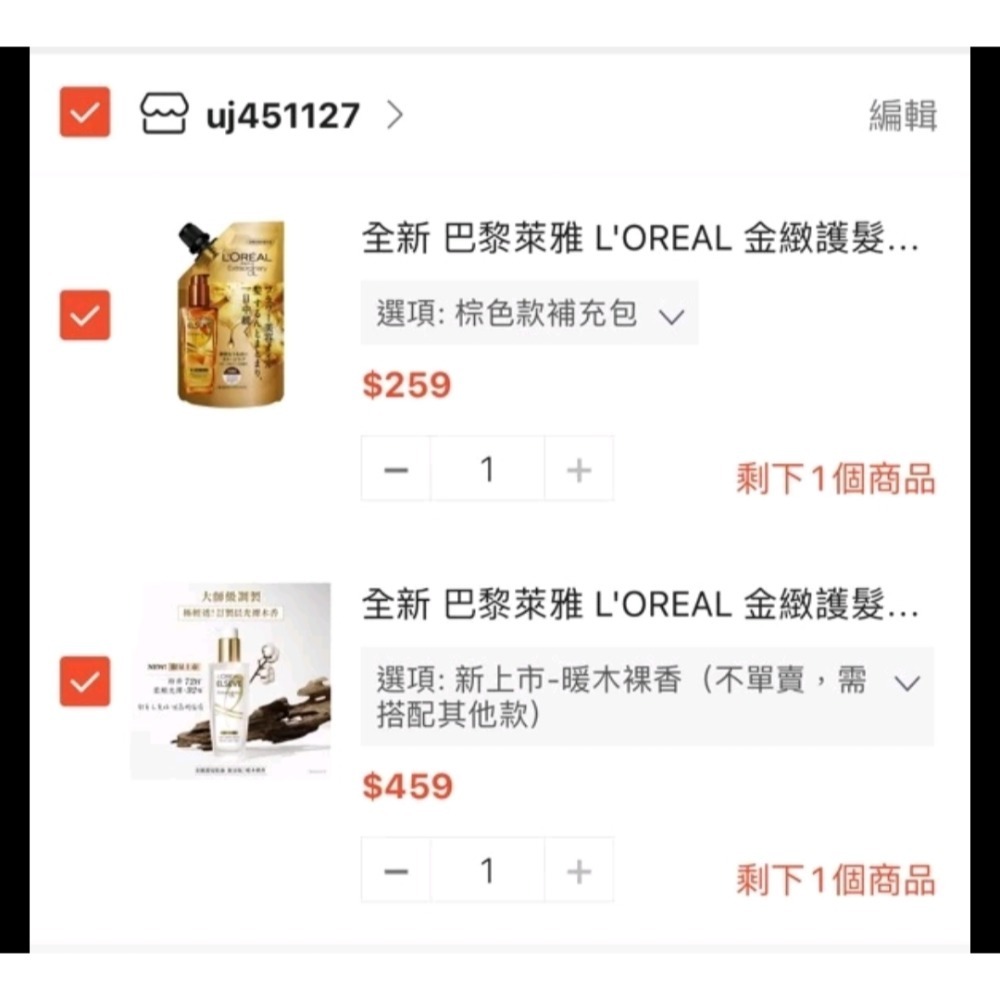The height and width of the screenshot is (1000, 1000).
Task: Expand the 棕色款補充包 option dropdown
Action: [x=529, y=314]
